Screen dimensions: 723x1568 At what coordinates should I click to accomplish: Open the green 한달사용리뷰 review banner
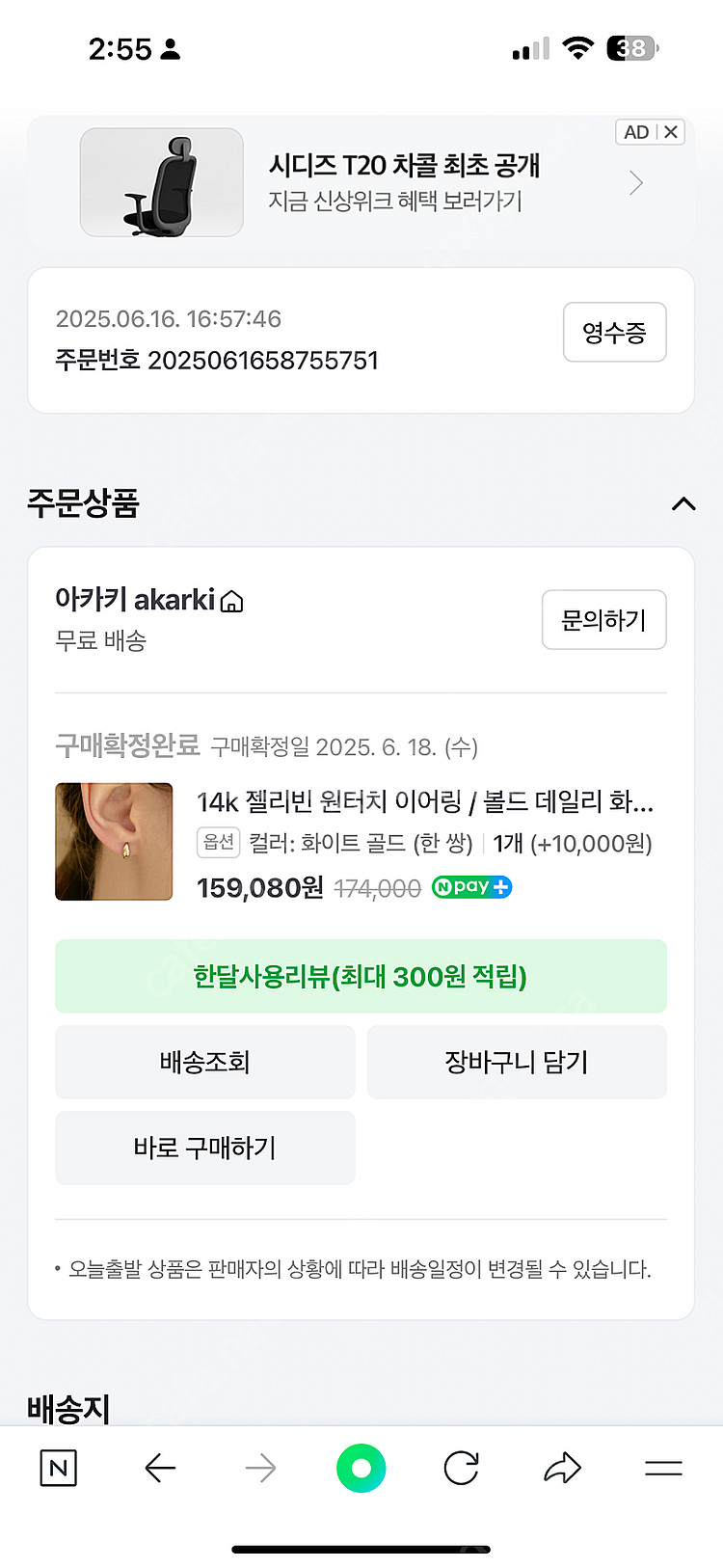click(x=361, y=976)
